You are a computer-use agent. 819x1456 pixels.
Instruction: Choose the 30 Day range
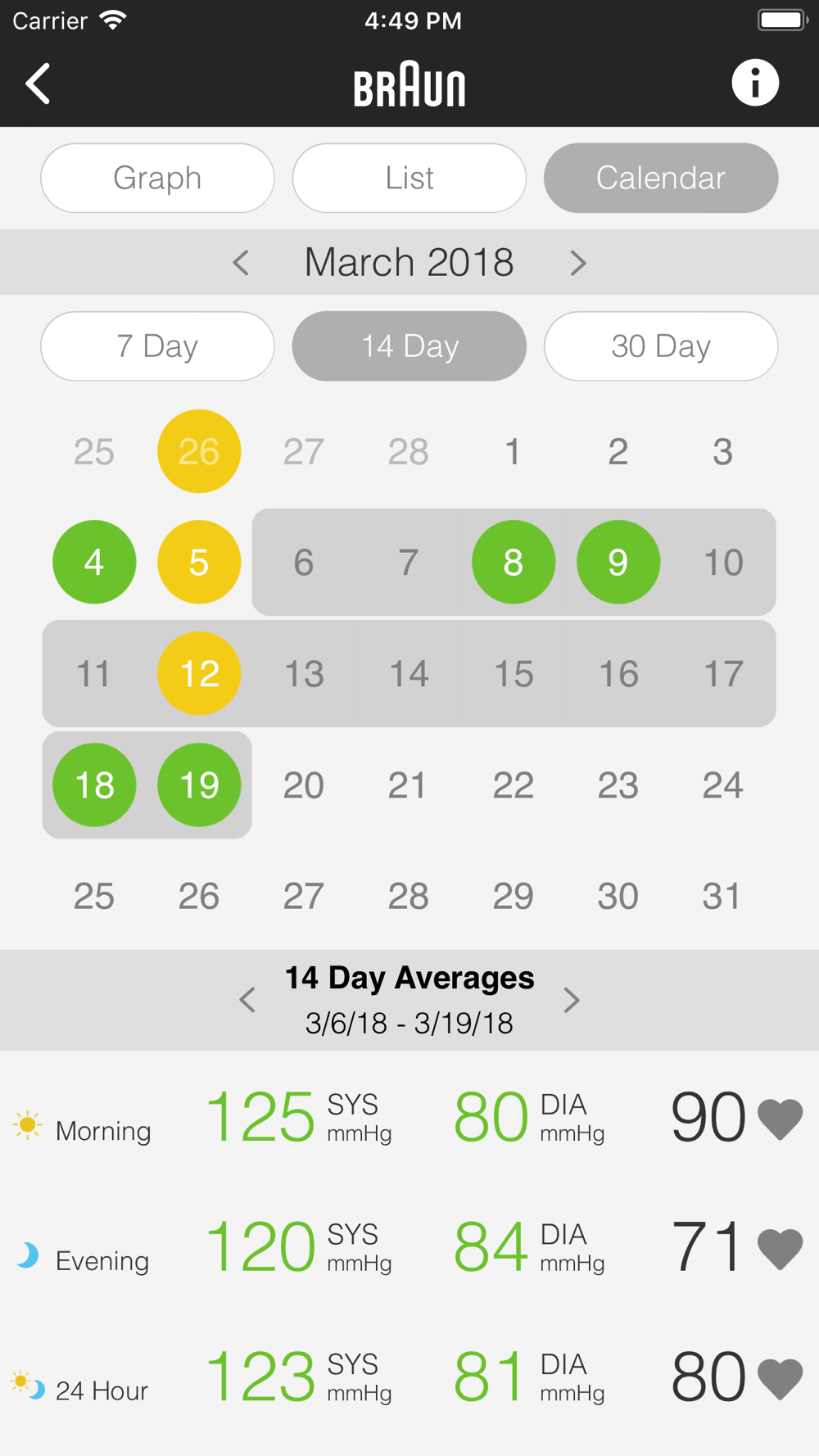661,346
